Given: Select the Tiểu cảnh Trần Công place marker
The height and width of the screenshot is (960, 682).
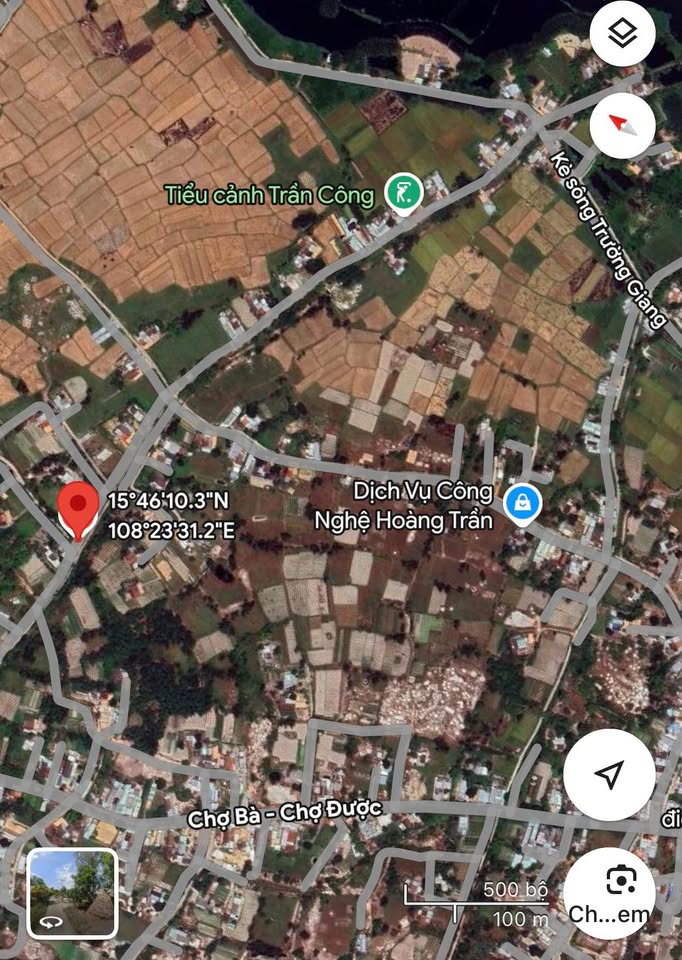Looking at the screenshot, I should (403, 194).
